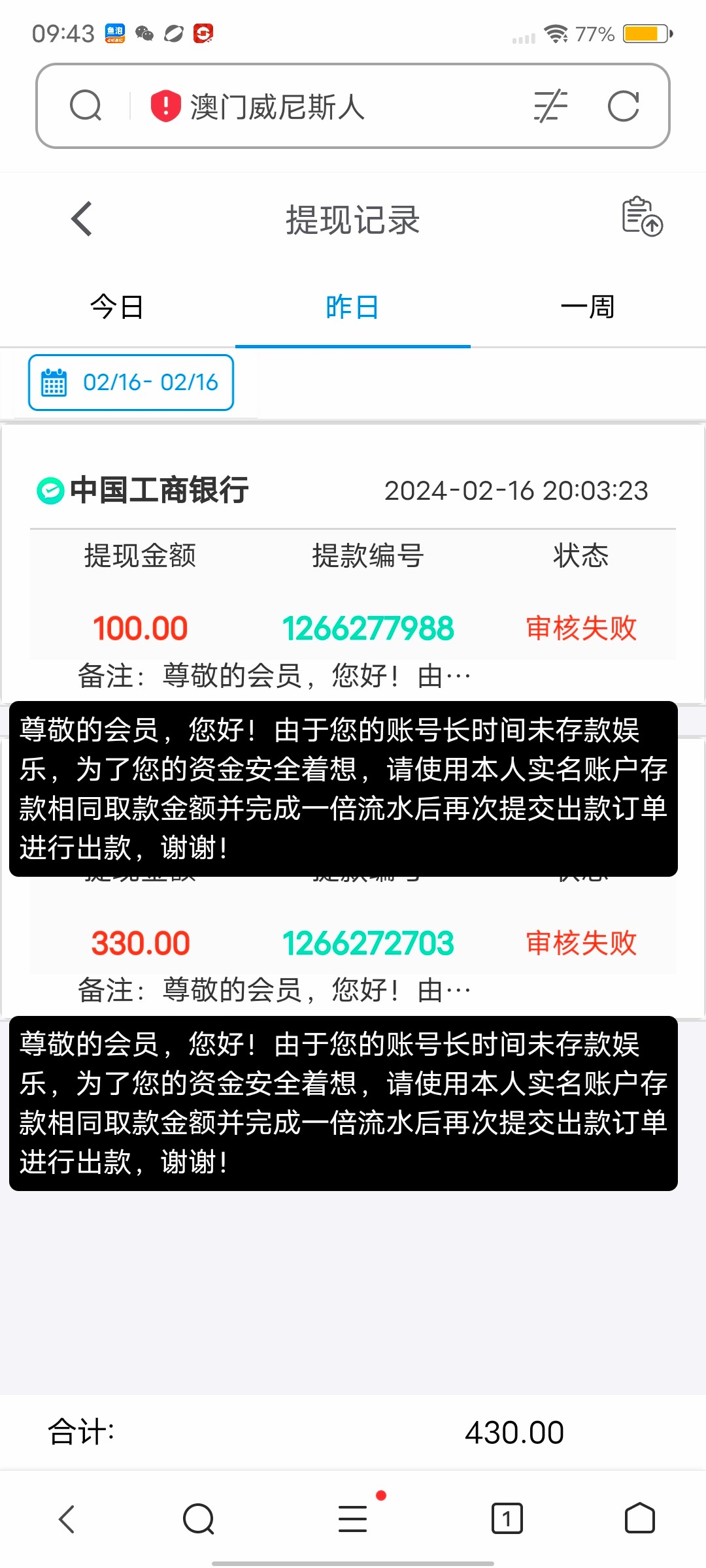
Task: Select the 昨日 tab
Action: [352, 307]
